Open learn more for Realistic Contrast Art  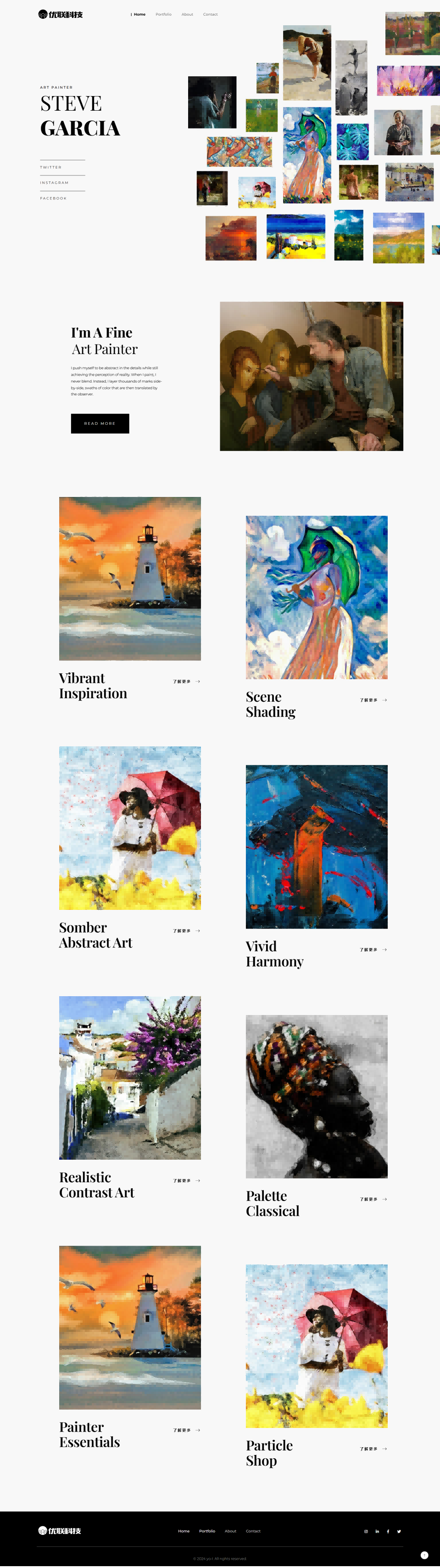tap(186, 1180)
